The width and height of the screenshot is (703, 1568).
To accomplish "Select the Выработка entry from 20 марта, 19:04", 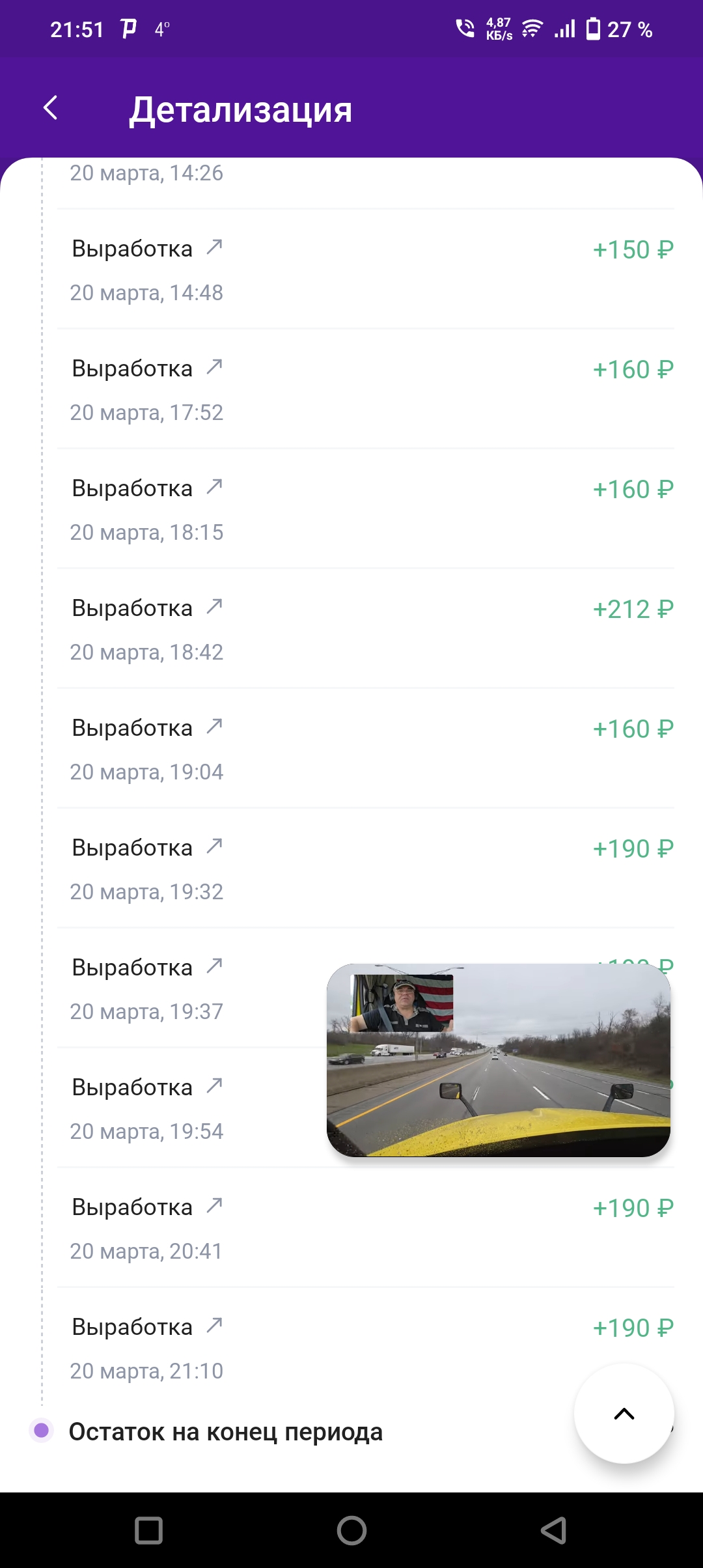I will (366, 749).
